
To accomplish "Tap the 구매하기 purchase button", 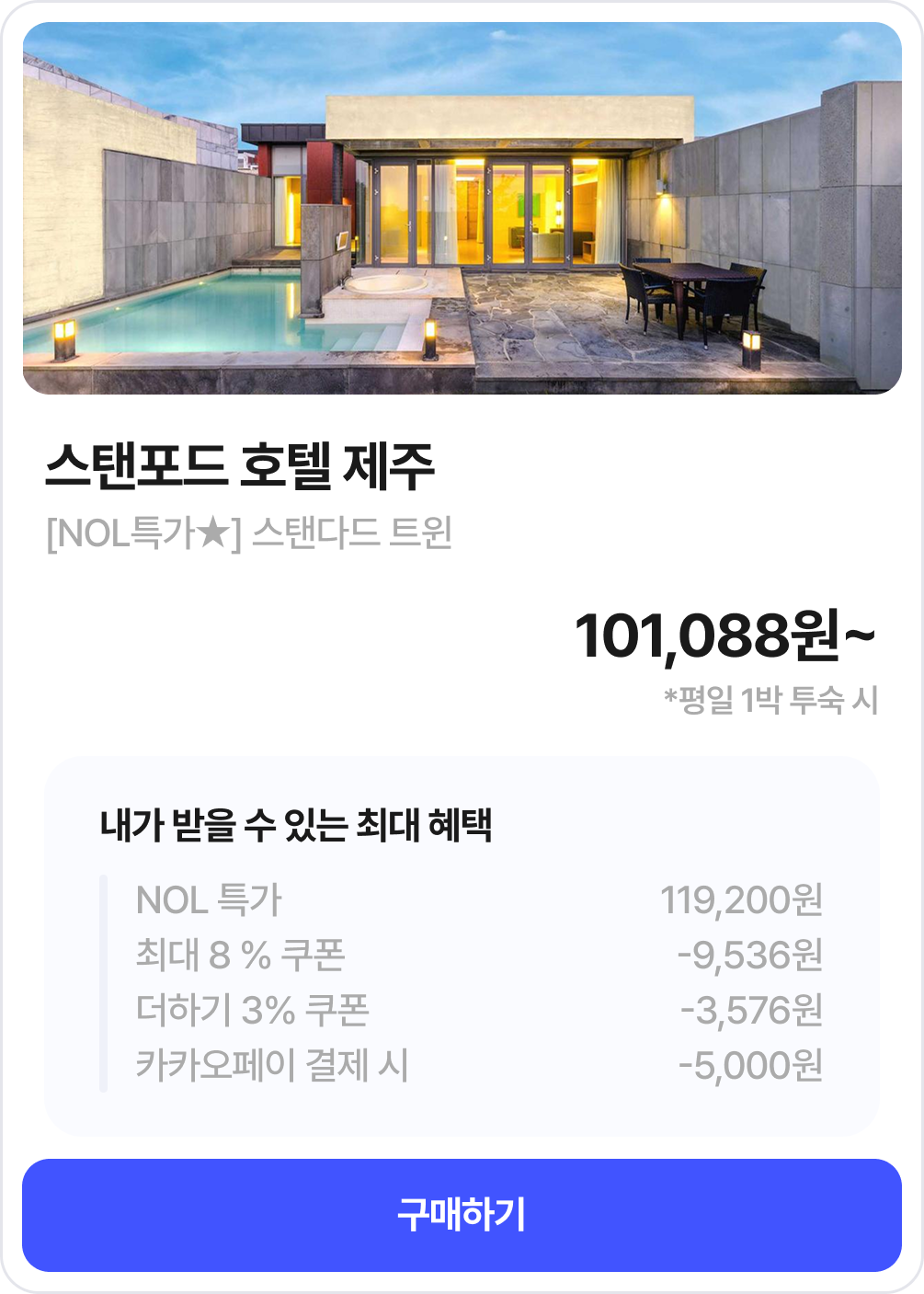I will 462,1215.
